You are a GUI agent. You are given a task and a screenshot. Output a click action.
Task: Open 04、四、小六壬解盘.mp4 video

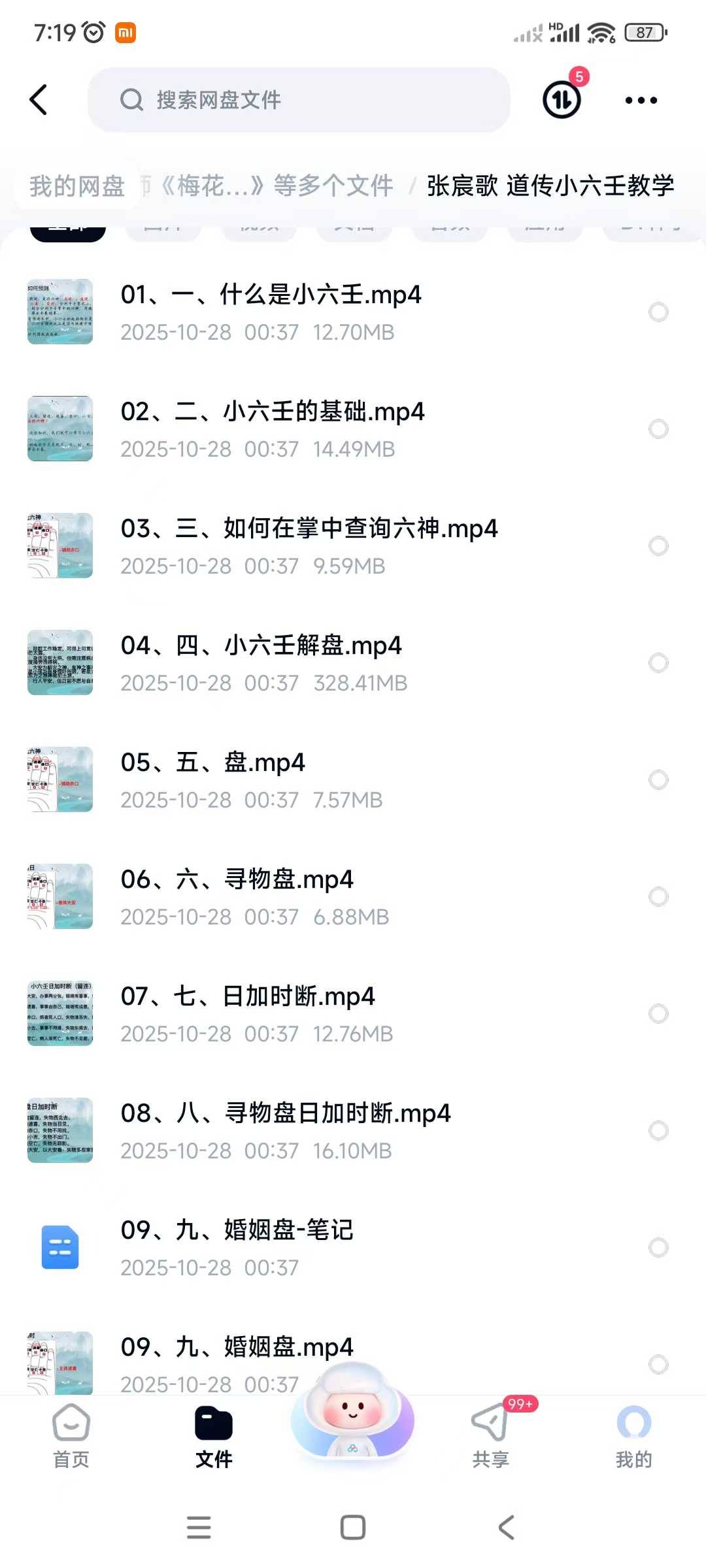pyautogui.click(x=261, y=646)
